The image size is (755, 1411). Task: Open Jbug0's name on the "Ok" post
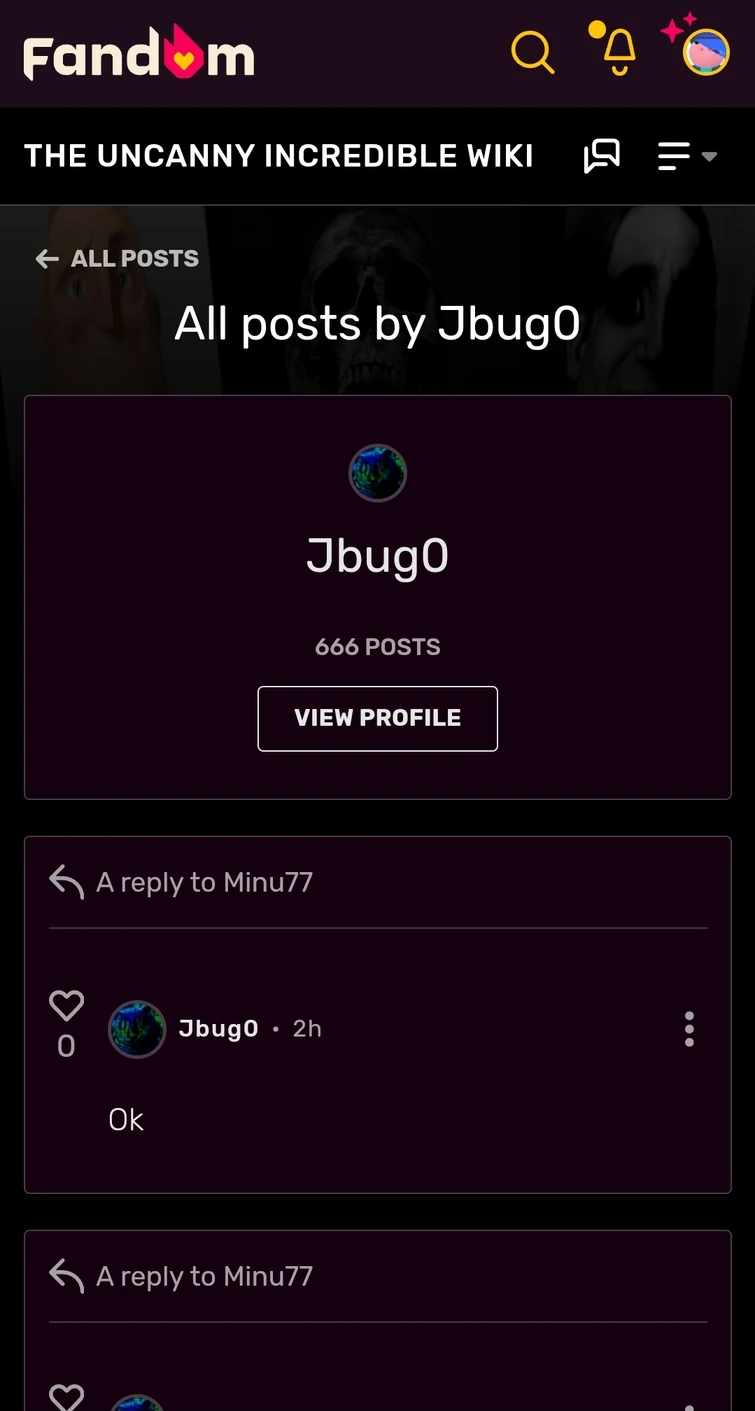tap(218, 1029)
